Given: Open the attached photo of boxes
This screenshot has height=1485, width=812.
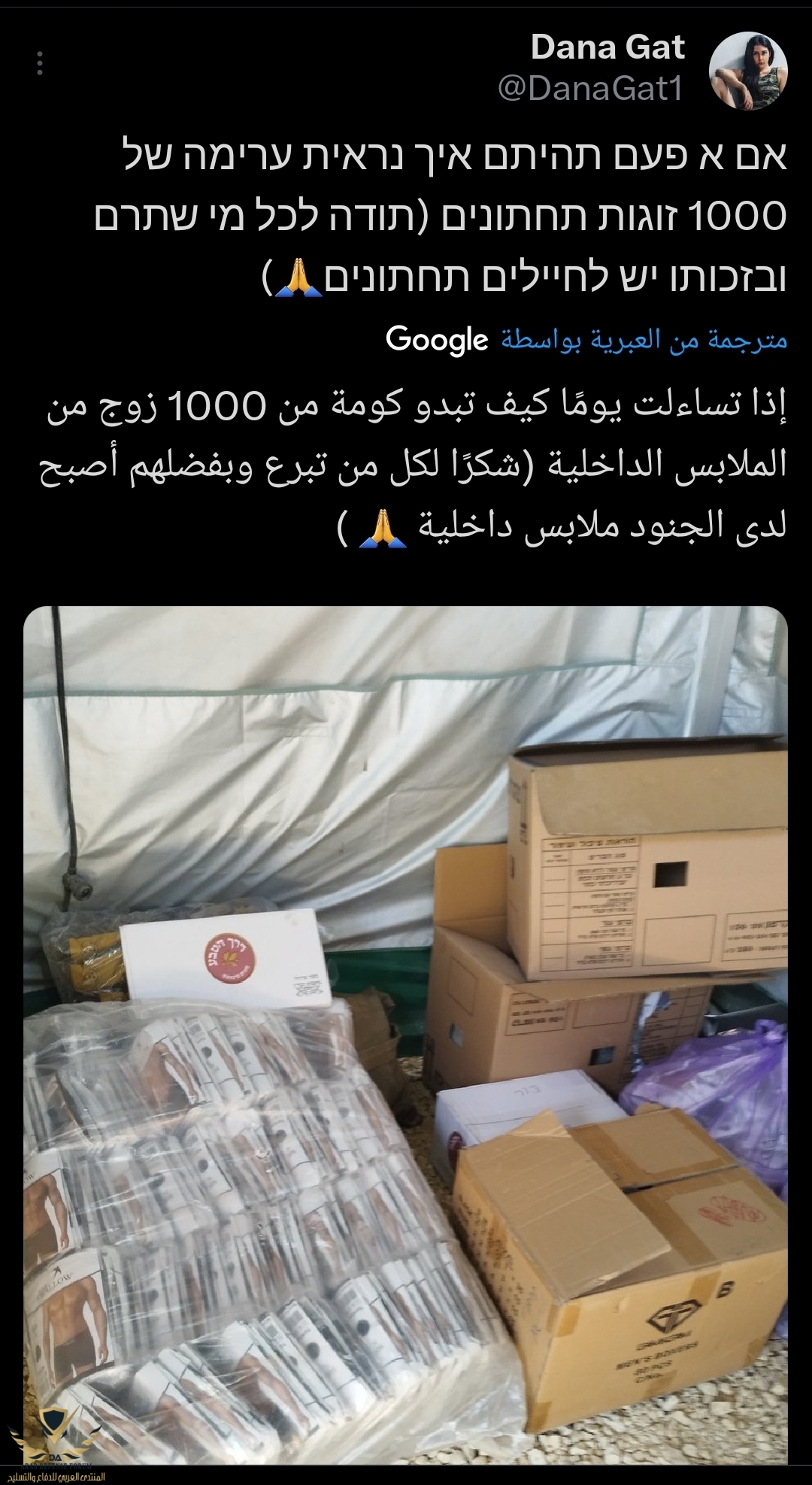Looking at the screenshot, I should (x=406, y=1038).
